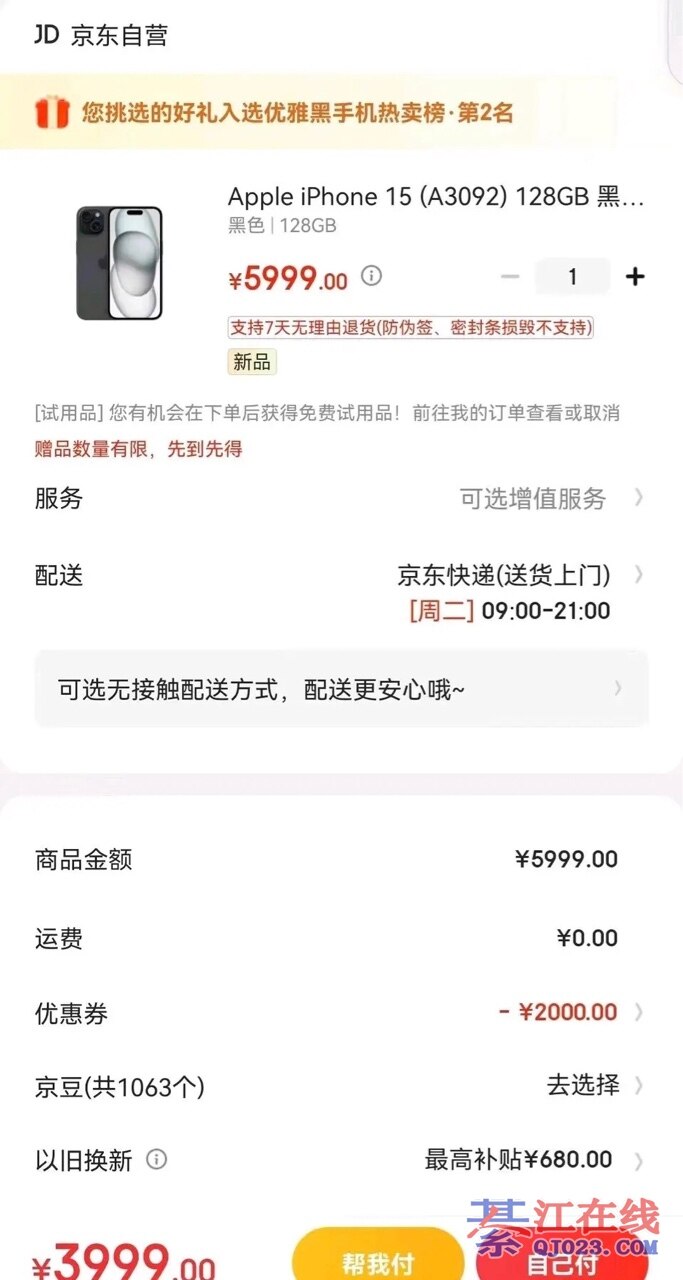Tap the quantity field showing 1
The width and height of the screenshot is (683, 1280).
click(x=572, y=277)
